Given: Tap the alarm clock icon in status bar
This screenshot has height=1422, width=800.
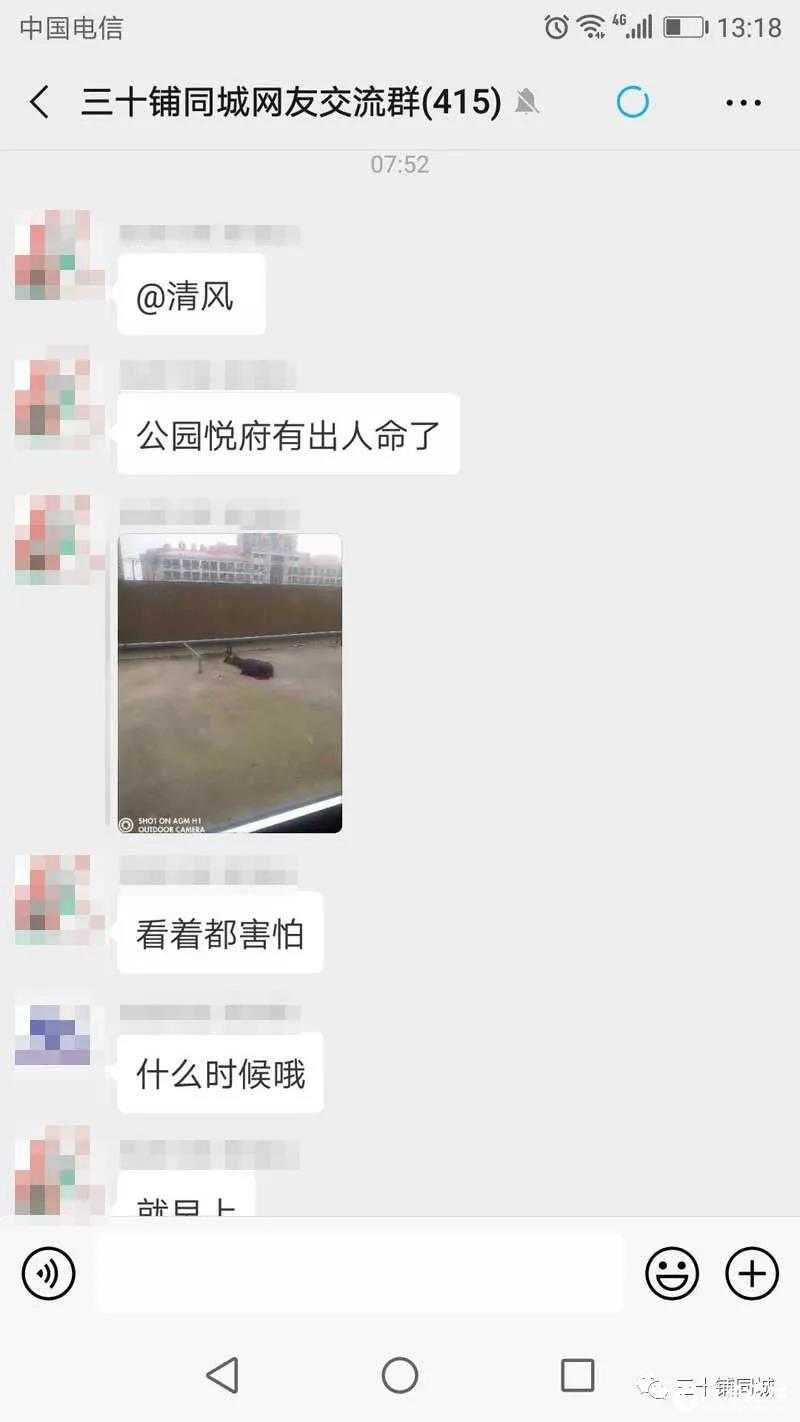Looking at the screenshot, I should (x=554, y=29).
